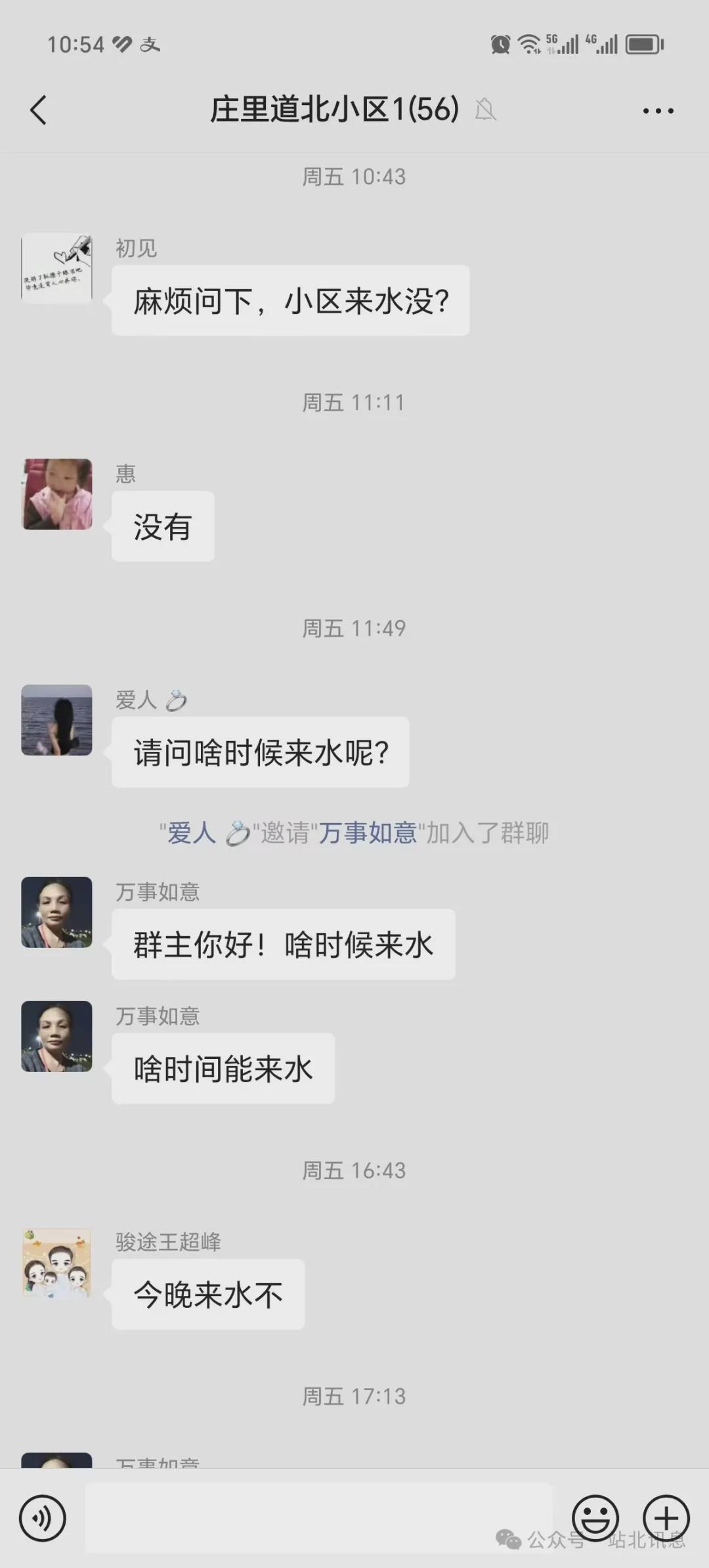View profile of 骏途王超峰
Screen dimensions: 709x1568
click(x=57, y=1263)
